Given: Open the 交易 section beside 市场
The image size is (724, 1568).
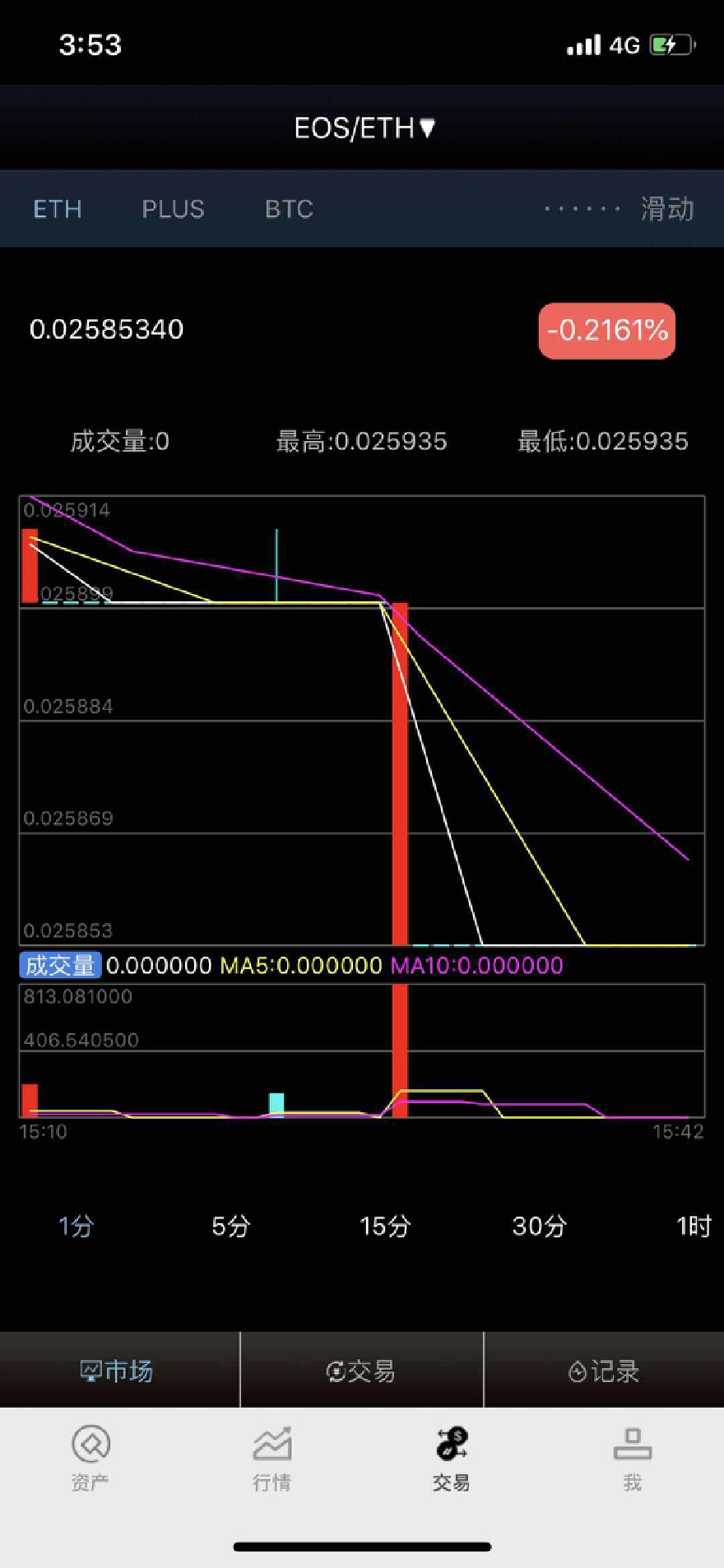Looking at the screenshot, I should pos(361,1371).
